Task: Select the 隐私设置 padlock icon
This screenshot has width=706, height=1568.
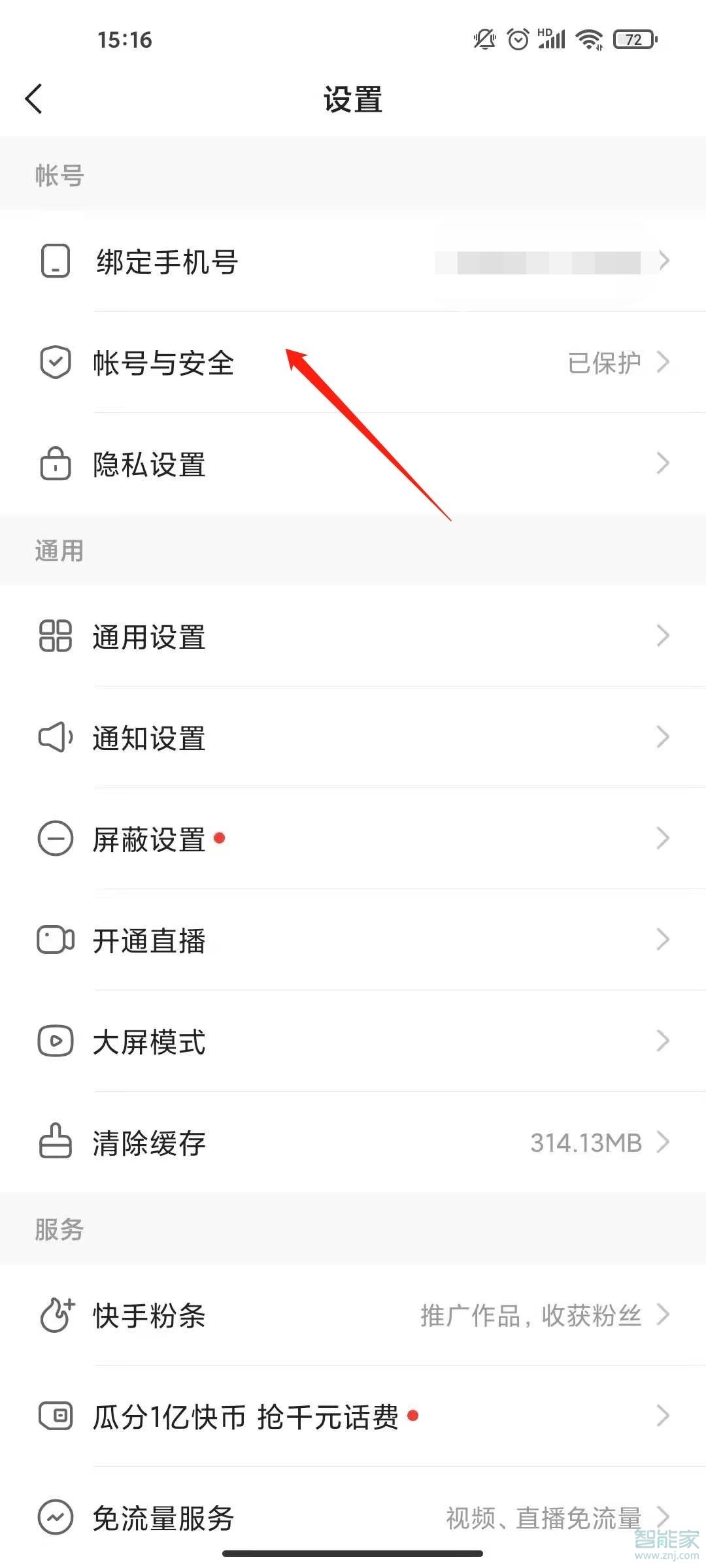Action: (56, 465)
